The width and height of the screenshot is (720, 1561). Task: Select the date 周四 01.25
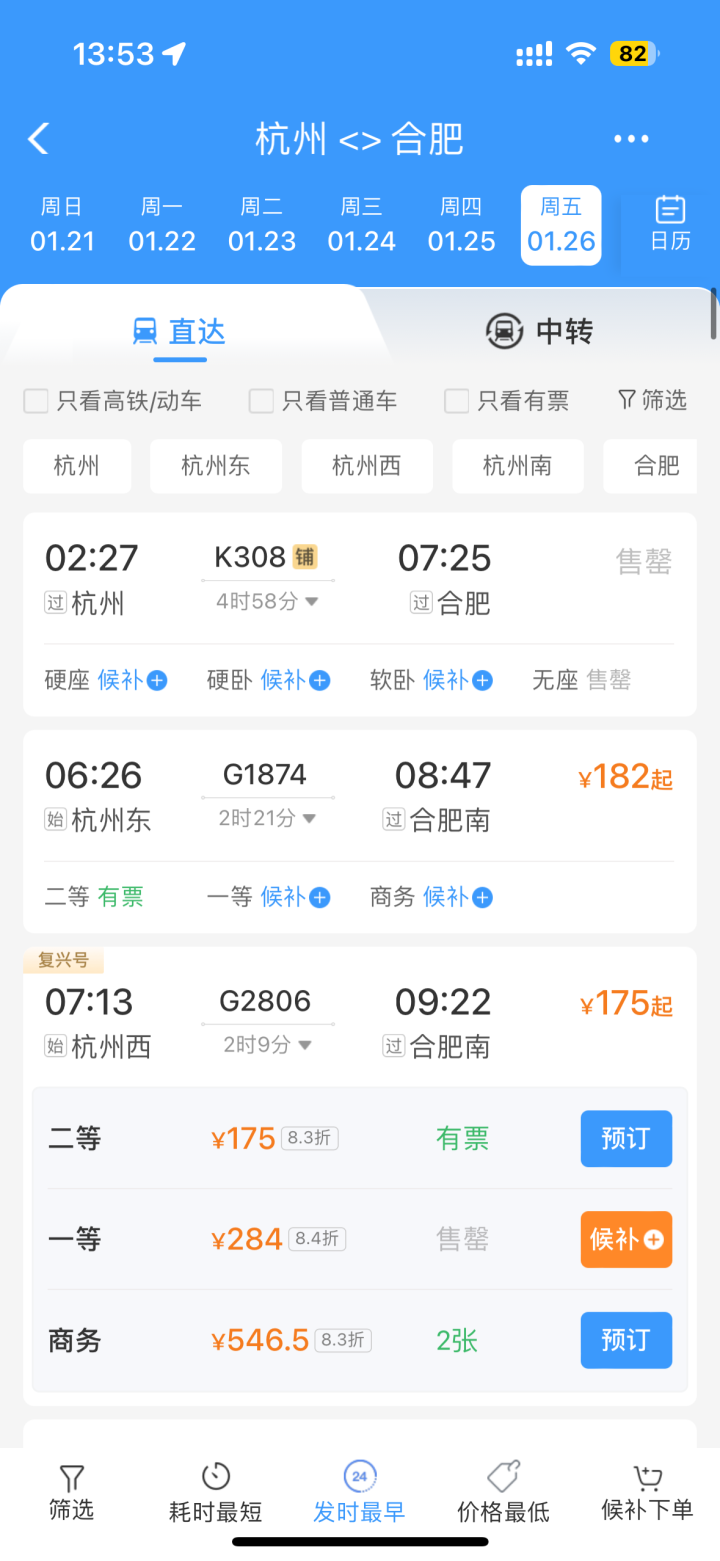(x=461, y=225)
